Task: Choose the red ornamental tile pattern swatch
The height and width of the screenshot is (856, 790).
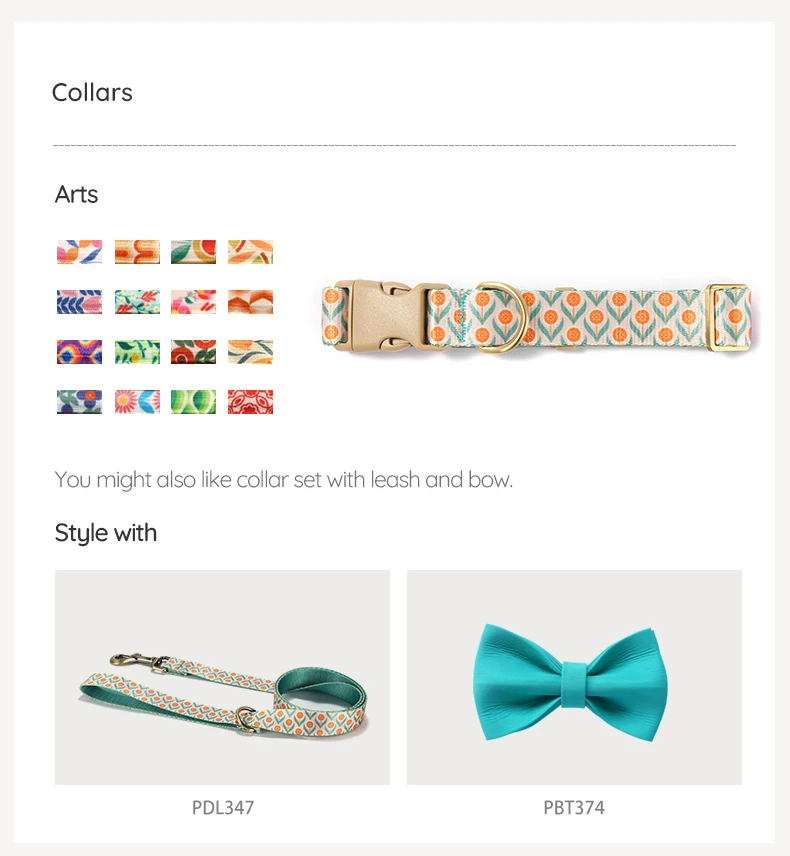Action: (x=250, y=402)
